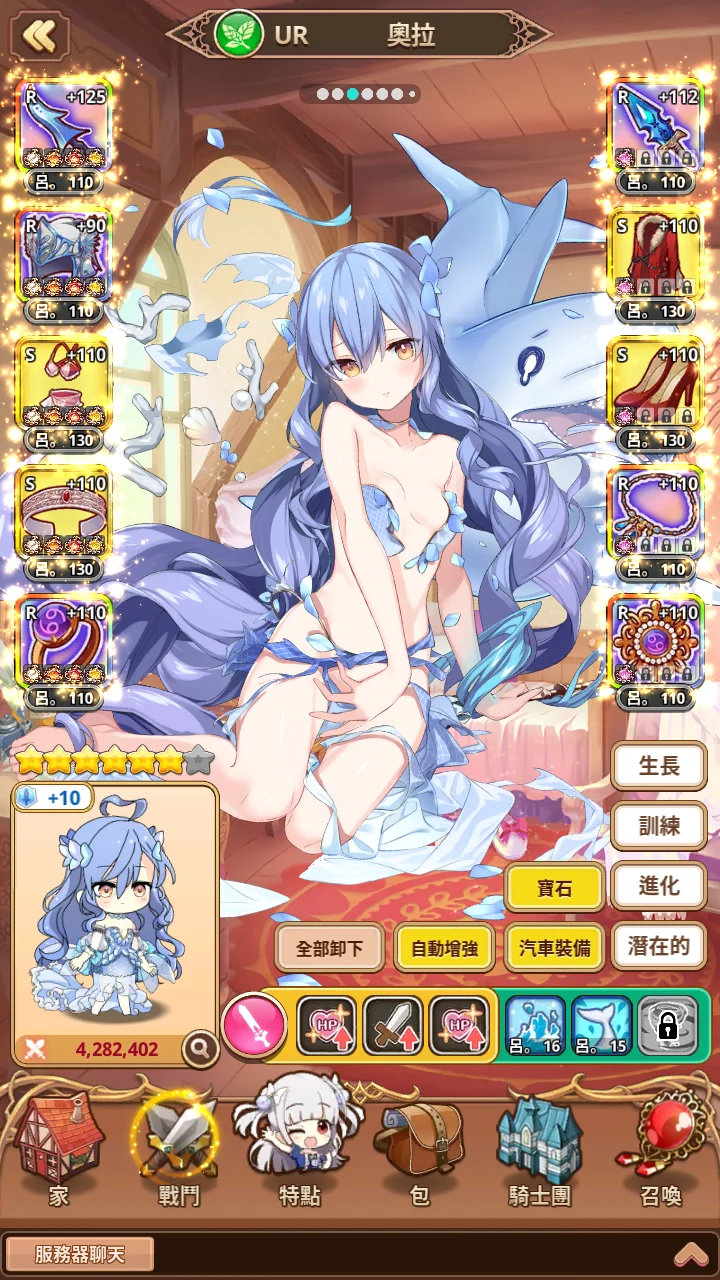Tap the pink sword skill icon

(x=254, y=1025)
